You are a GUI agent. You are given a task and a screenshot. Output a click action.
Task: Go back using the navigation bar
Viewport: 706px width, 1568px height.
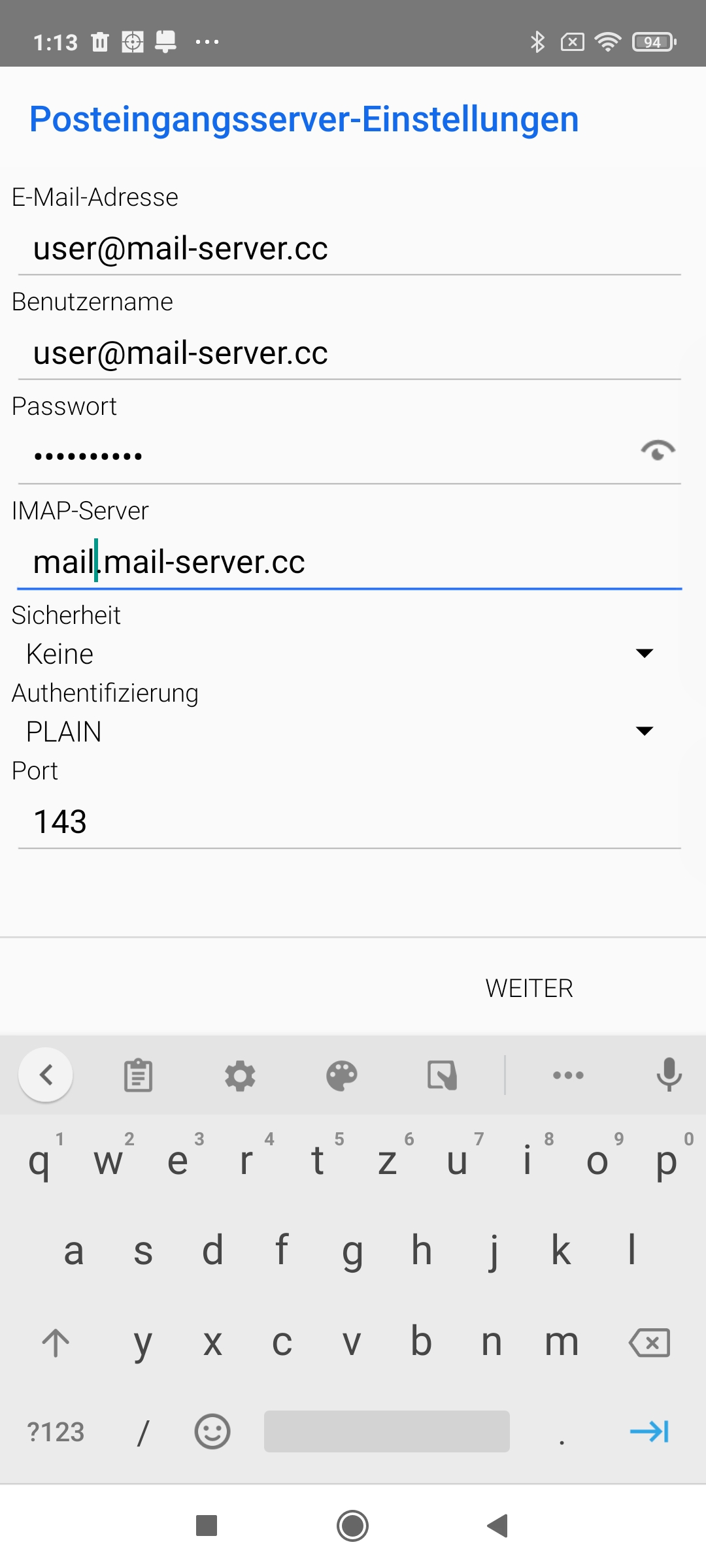pyautogui.click(x=498, y=1526)
